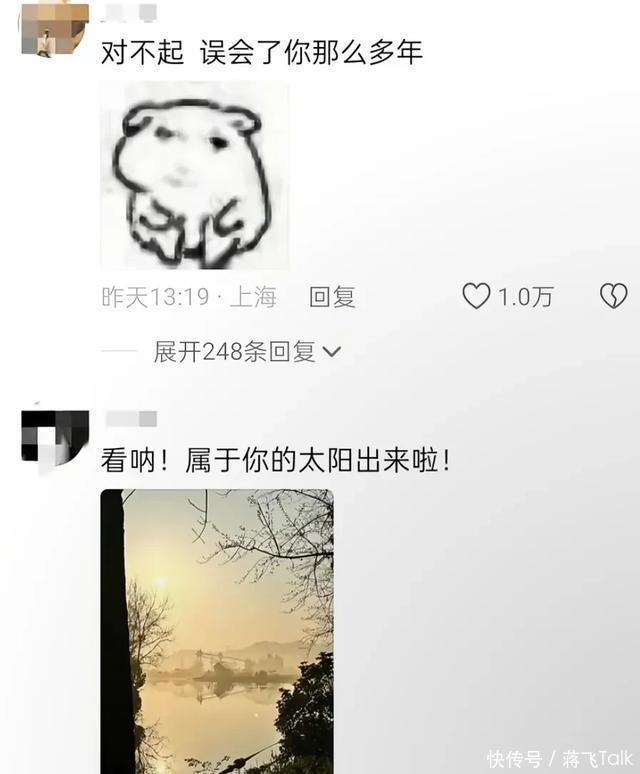Open the hamster sticker image in first comment

[x=194, y=176]
